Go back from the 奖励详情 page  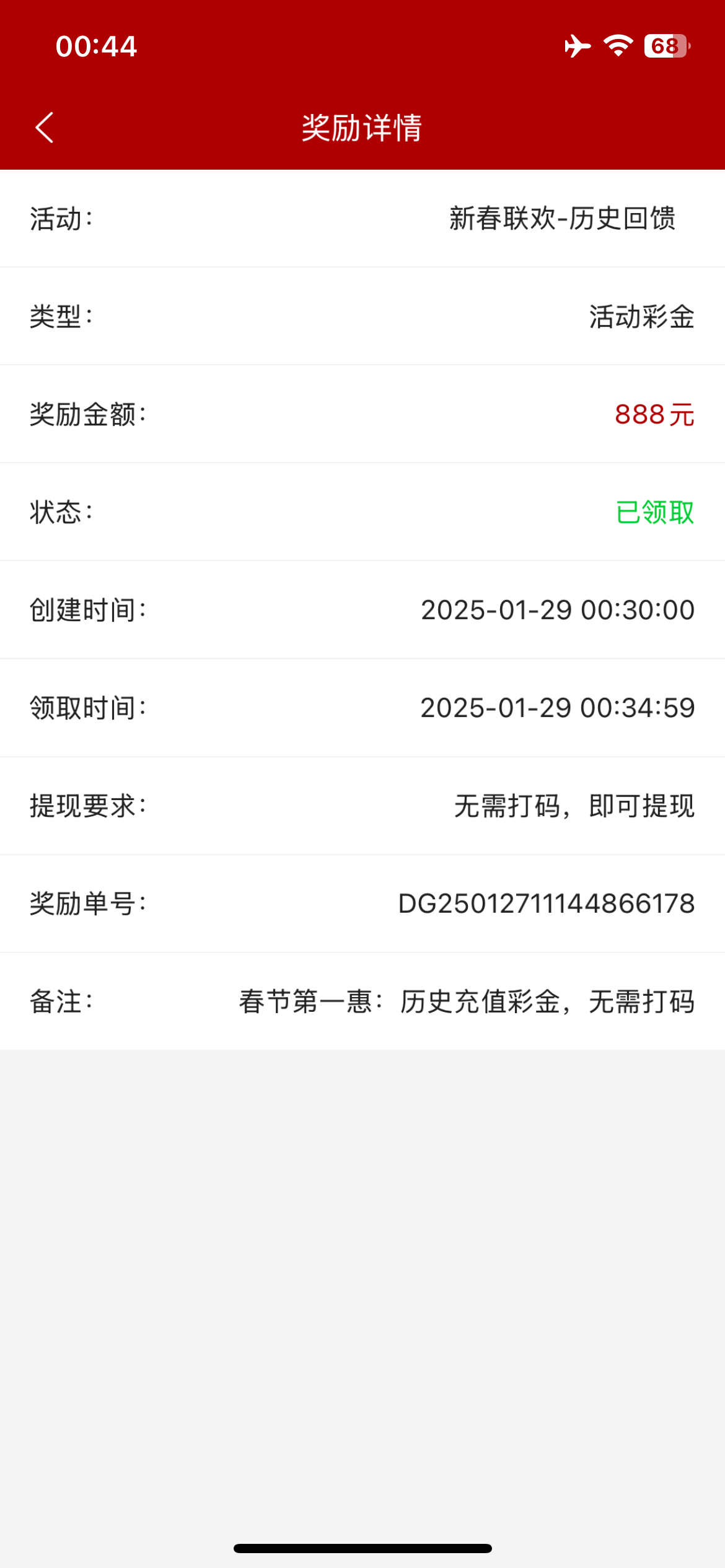tap(45, 128)
